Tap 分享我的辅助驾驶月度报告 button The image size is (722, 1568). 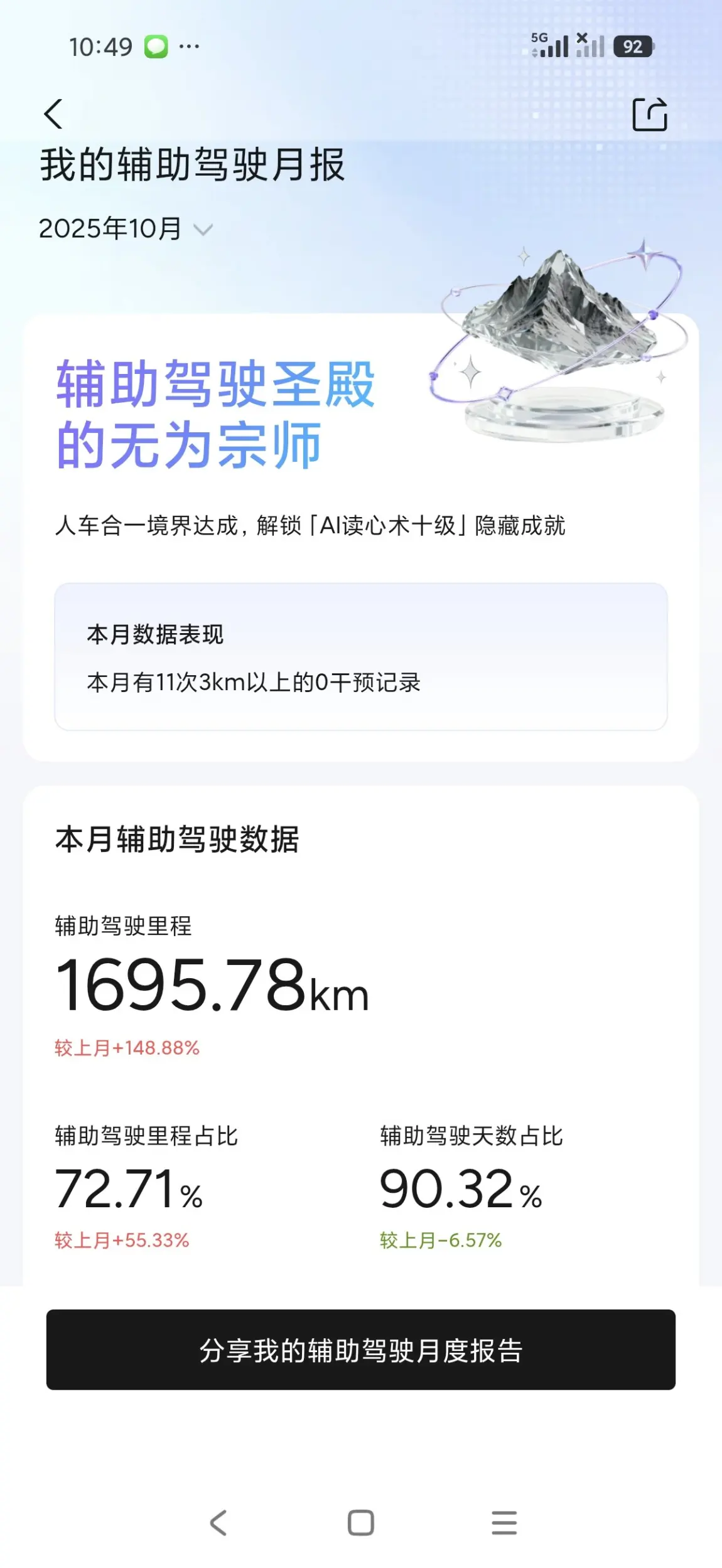[x=361, y=1350]
